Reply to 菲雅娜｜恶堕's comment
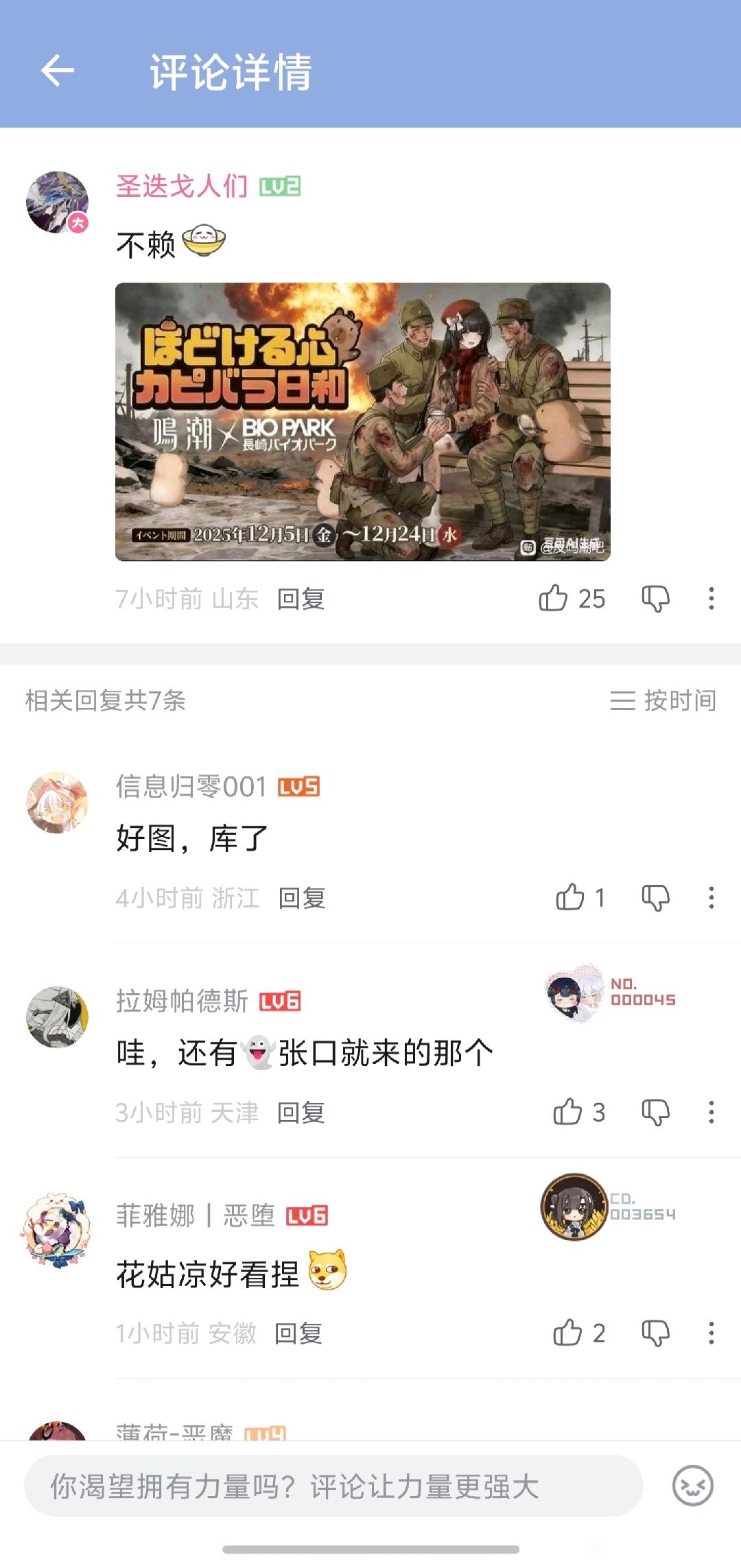Image resolution: width=741 pixels, height=1568 pixels. (x=298, y=1333)
